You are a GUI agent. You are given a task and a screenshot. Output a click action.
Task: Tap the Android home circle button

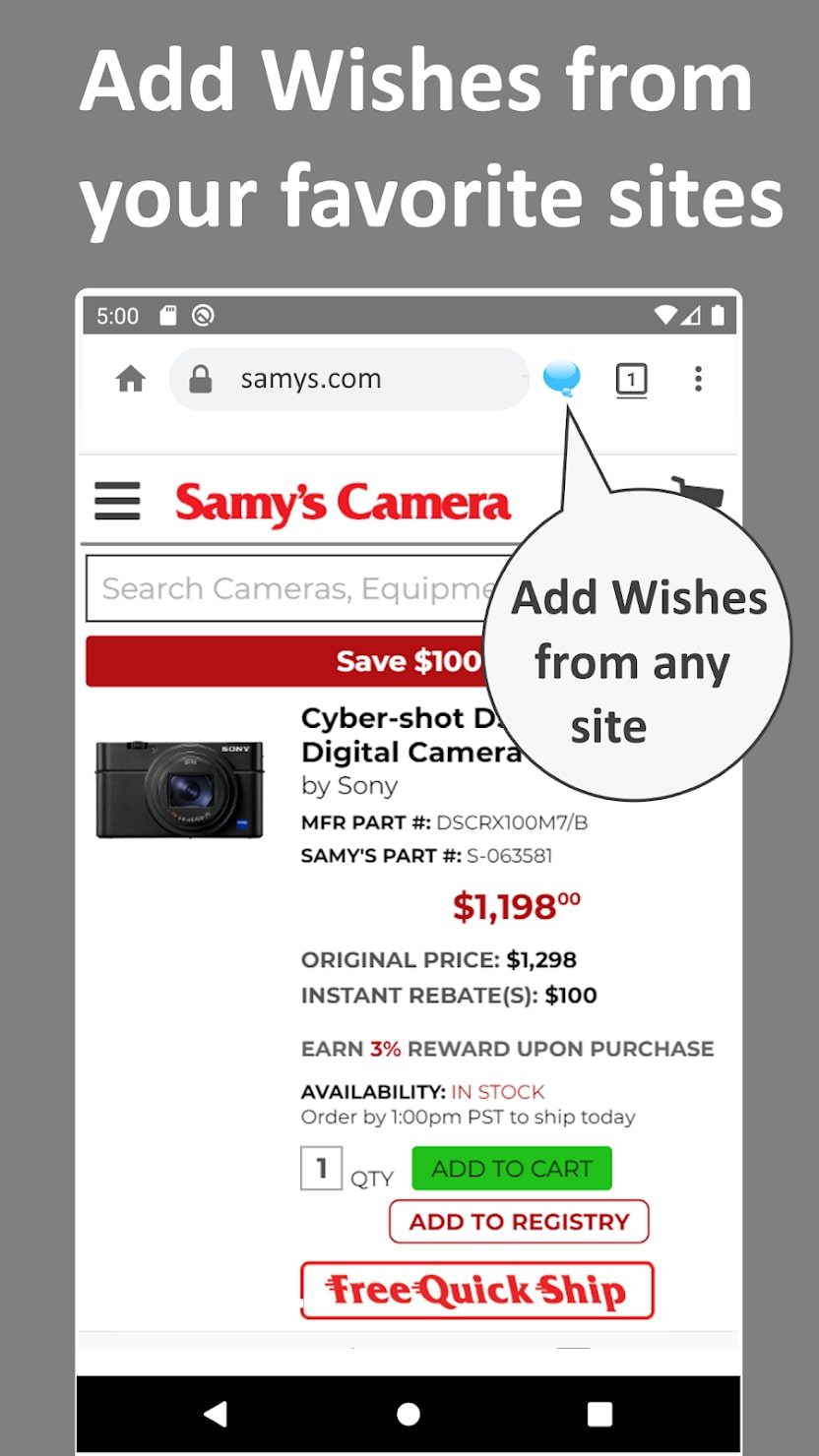click(x=408, y=1413)
